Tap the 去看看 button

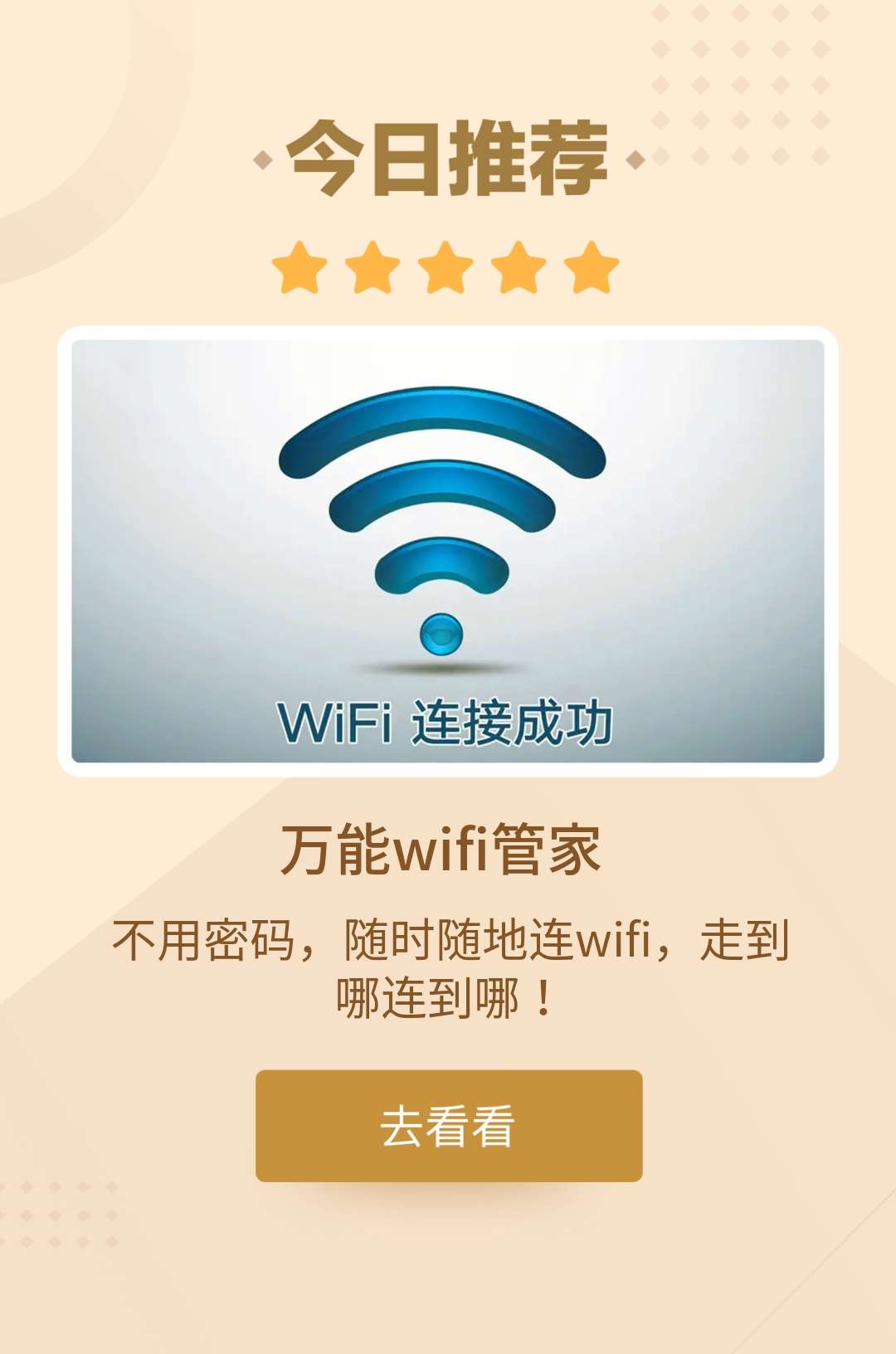tap(449, 1125)
